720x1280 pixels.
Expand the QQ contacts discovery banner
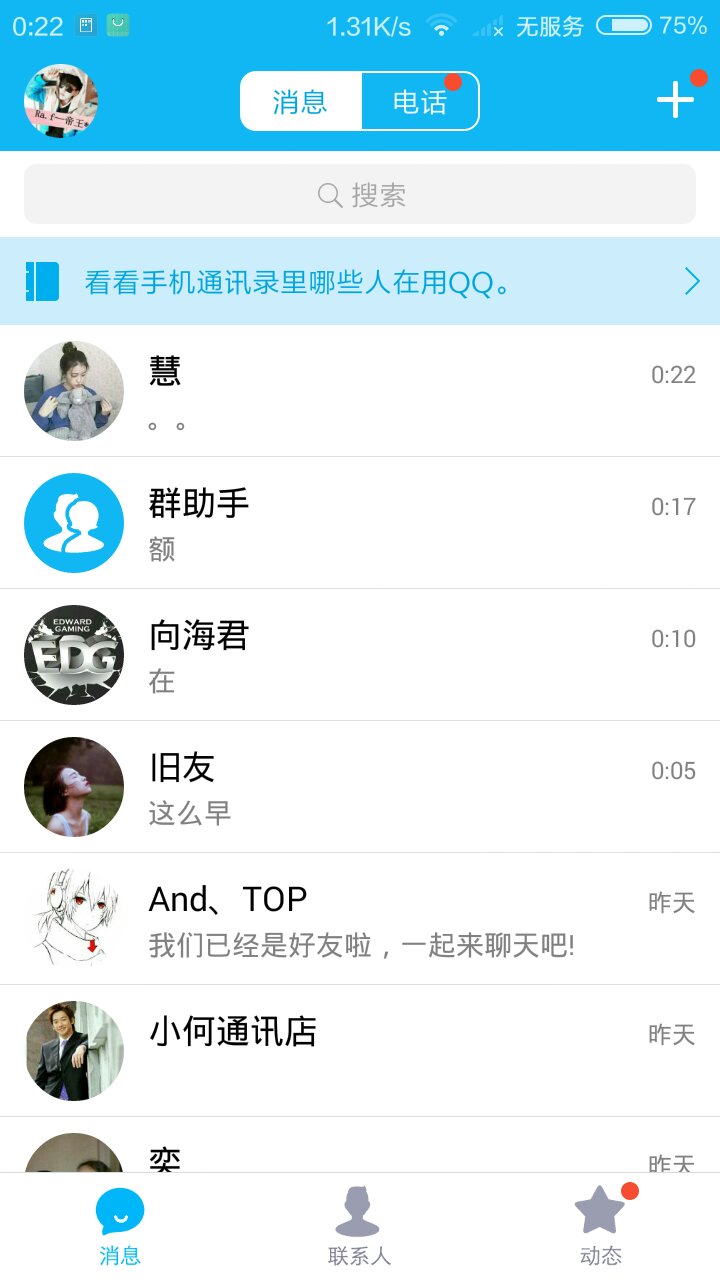(x=360, y=282)
